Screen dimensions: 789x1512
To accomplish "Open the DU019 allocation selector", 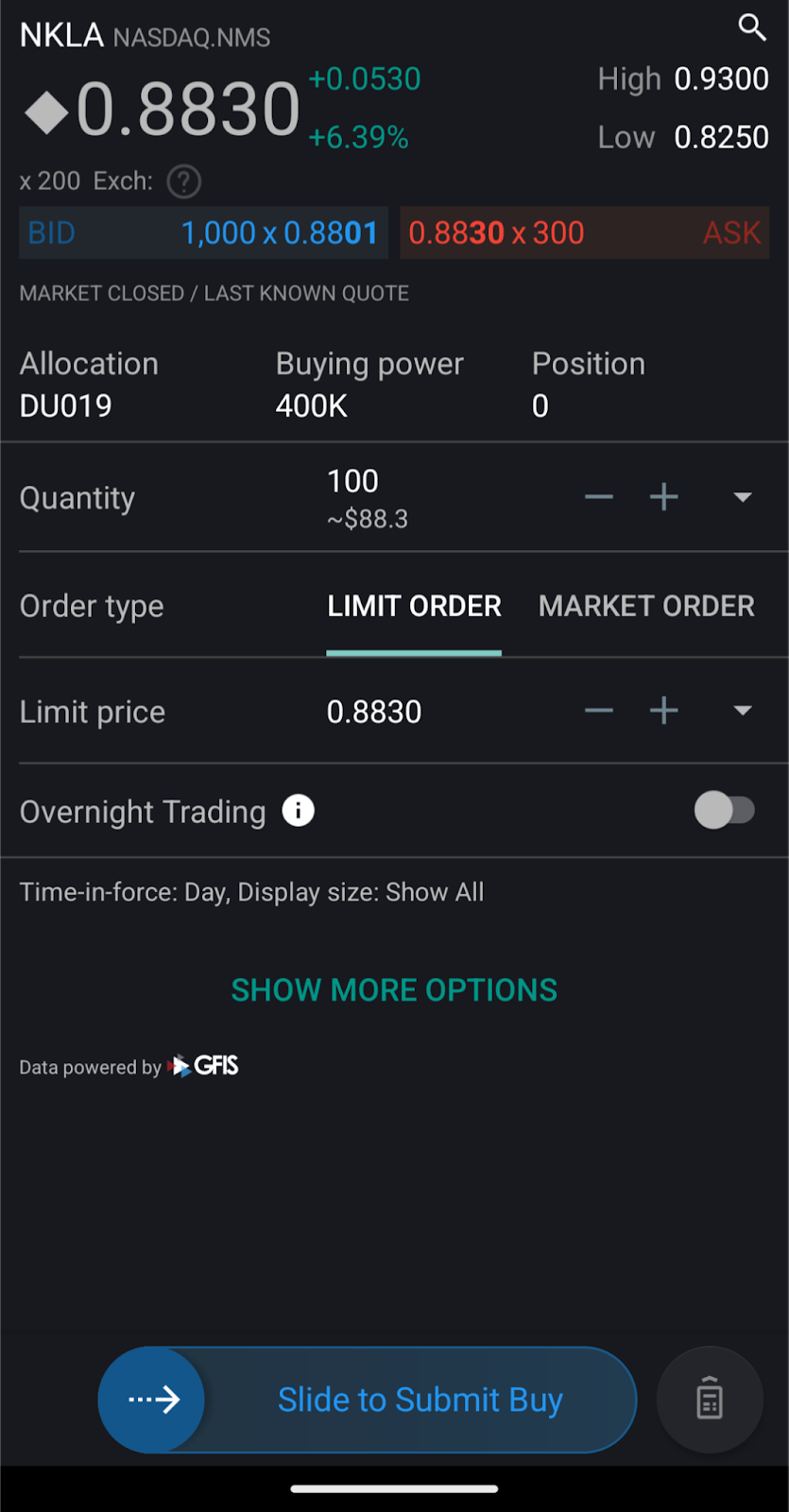I will click(x=66, y=405).
